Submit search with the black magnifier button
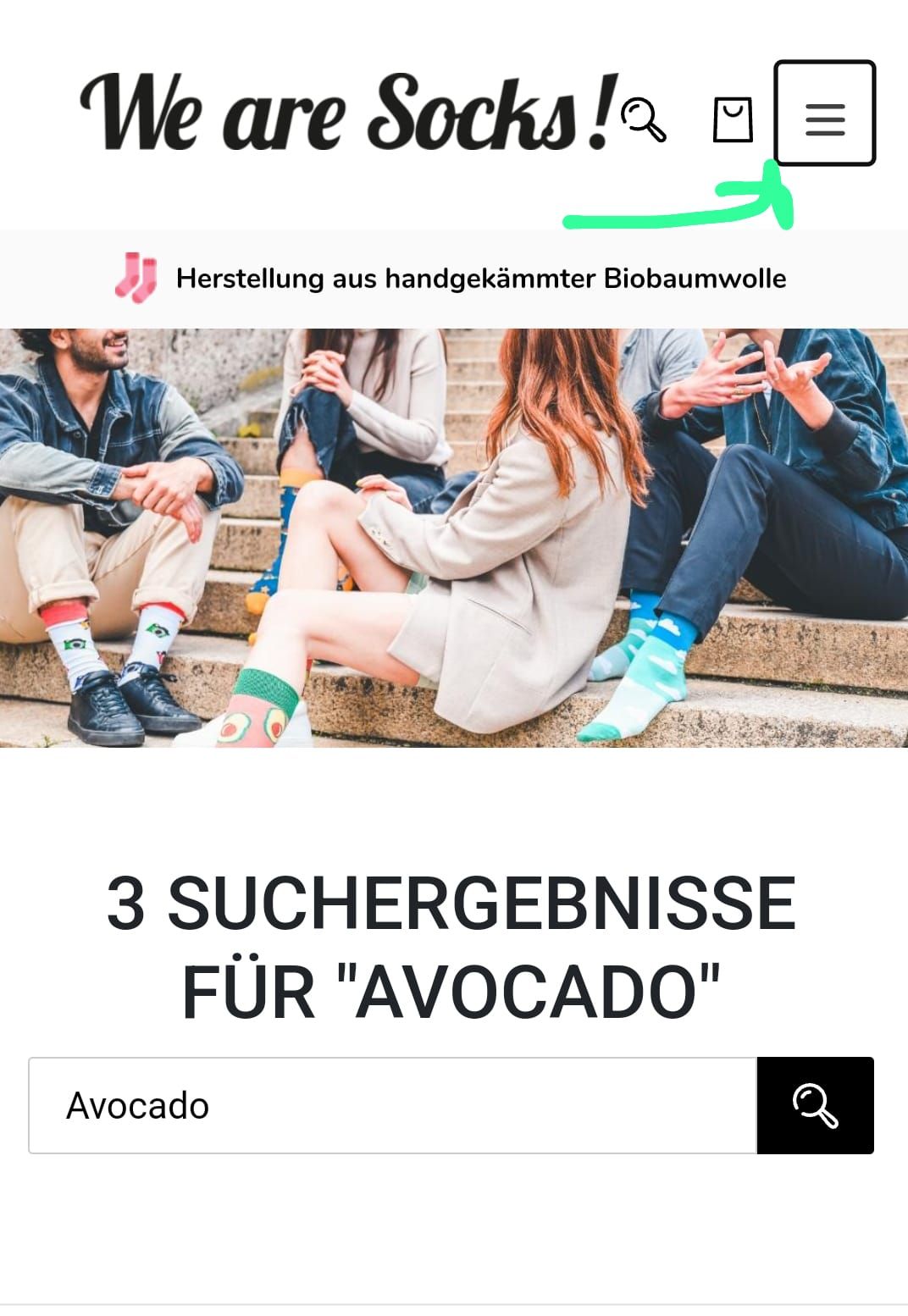 point(815,1105)
